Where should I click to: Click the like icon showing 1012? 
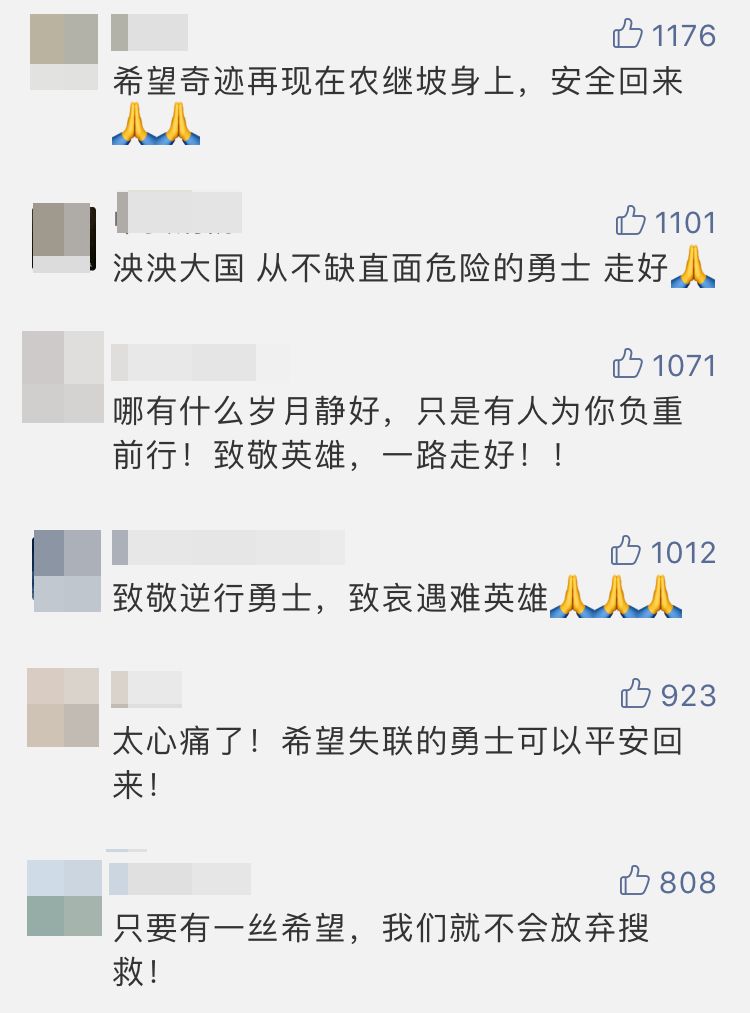[x=628, y=548]
